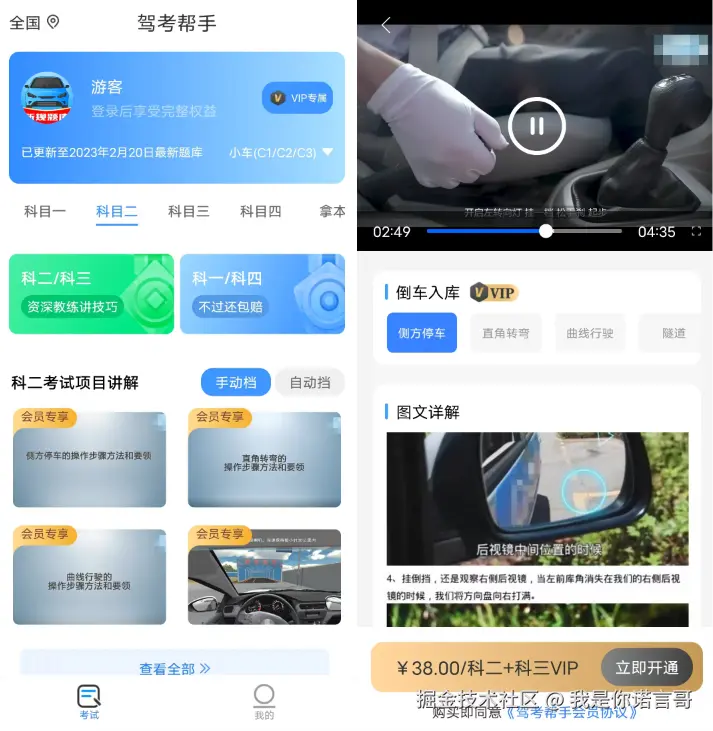Open the 曲线行驶 steps video card

point(89,577)
